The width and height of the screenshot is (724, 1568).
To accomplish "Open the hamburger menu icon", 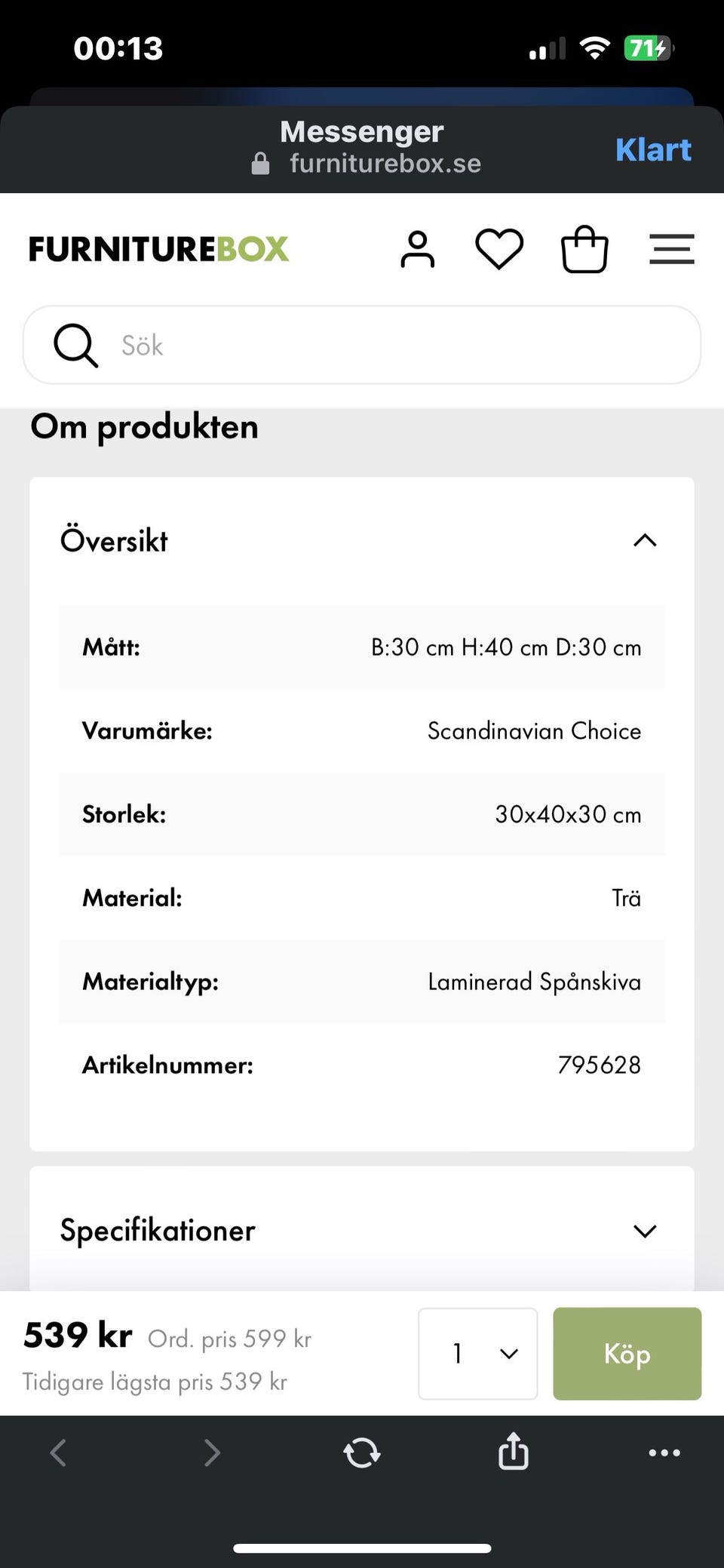I will [671, 248].
